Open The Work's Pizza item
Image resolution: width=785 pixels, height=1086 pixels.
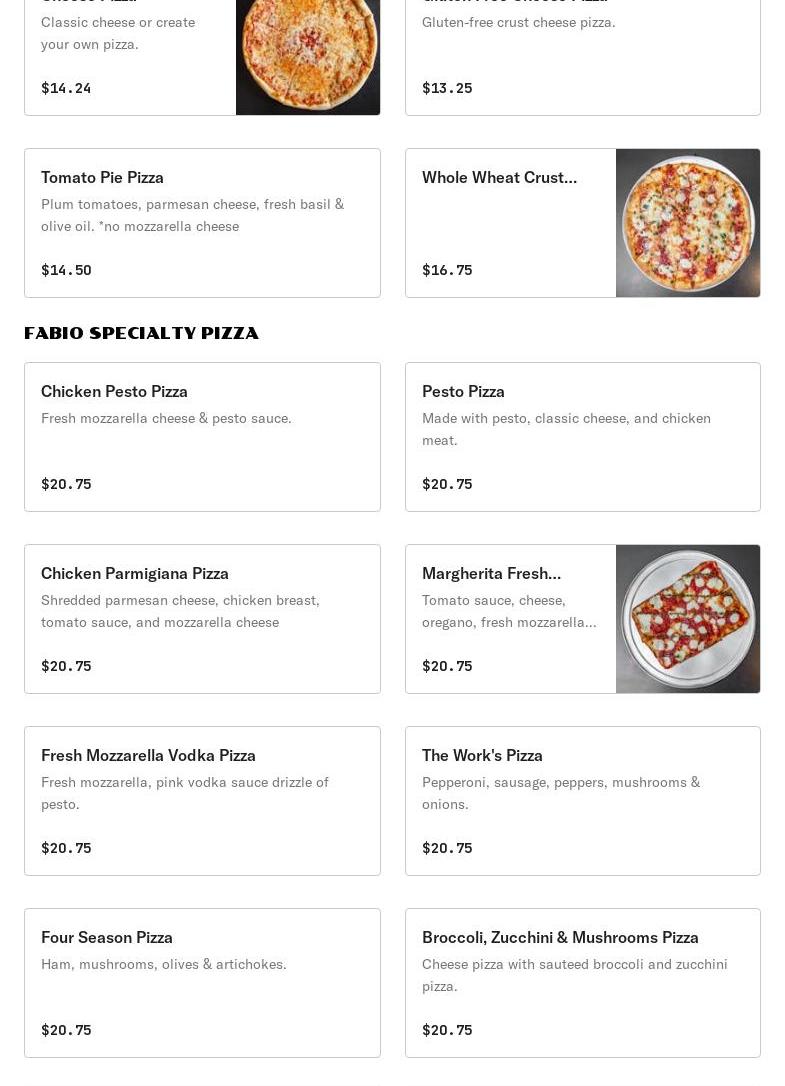[582, 801]
